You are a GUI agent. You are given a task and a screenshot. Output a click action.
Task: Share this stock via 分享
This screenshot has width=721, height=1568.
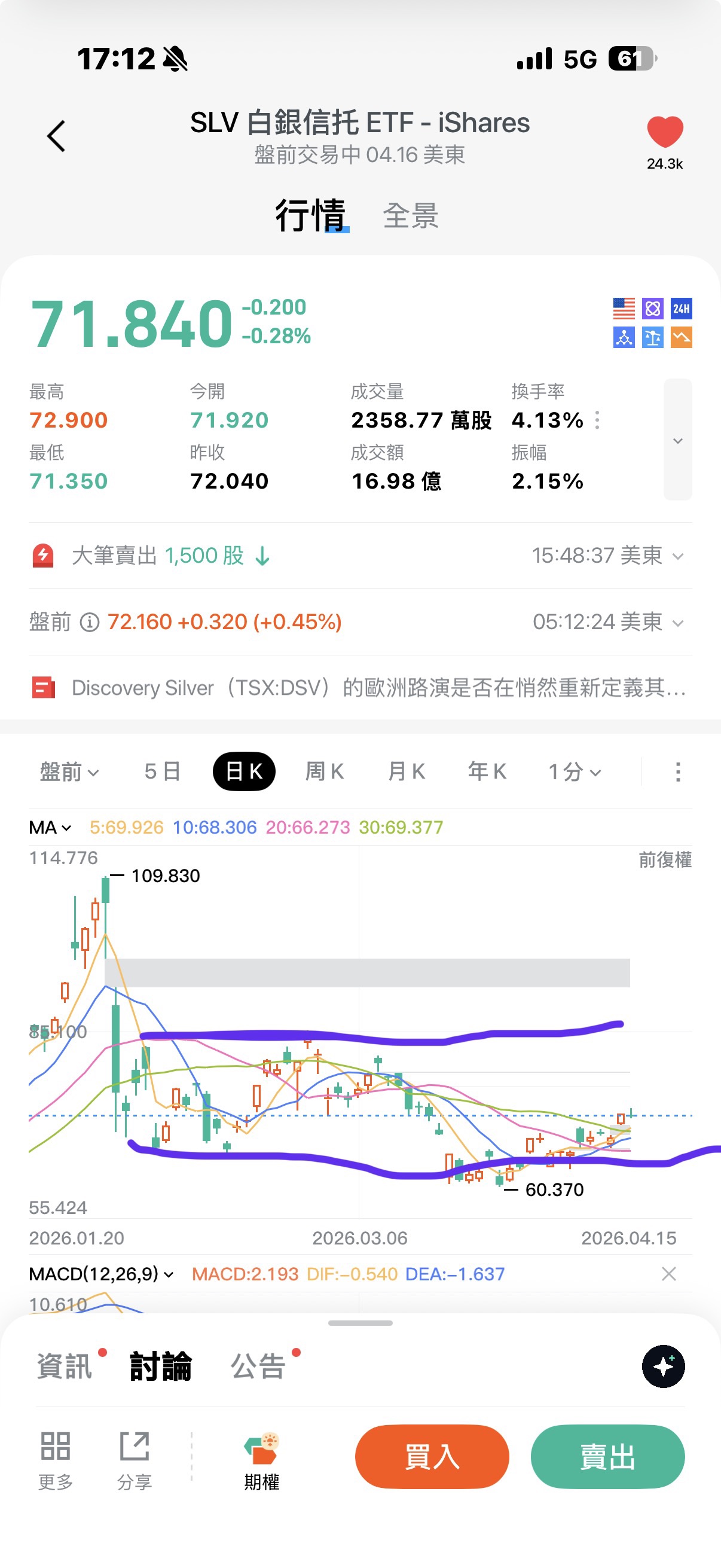tap(135, 1461)
